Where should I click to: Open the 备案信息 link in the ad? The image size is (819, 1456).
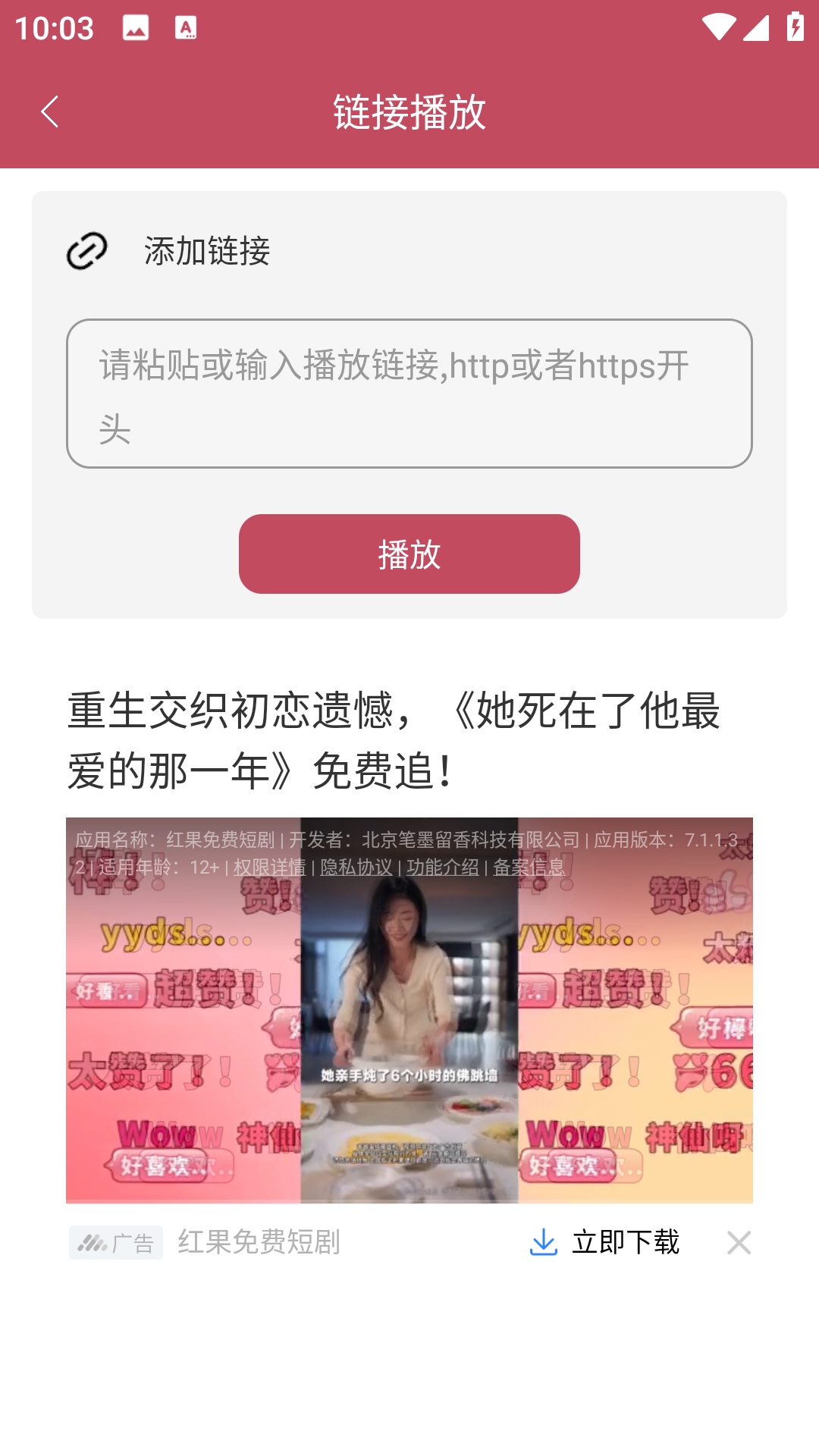529,867
